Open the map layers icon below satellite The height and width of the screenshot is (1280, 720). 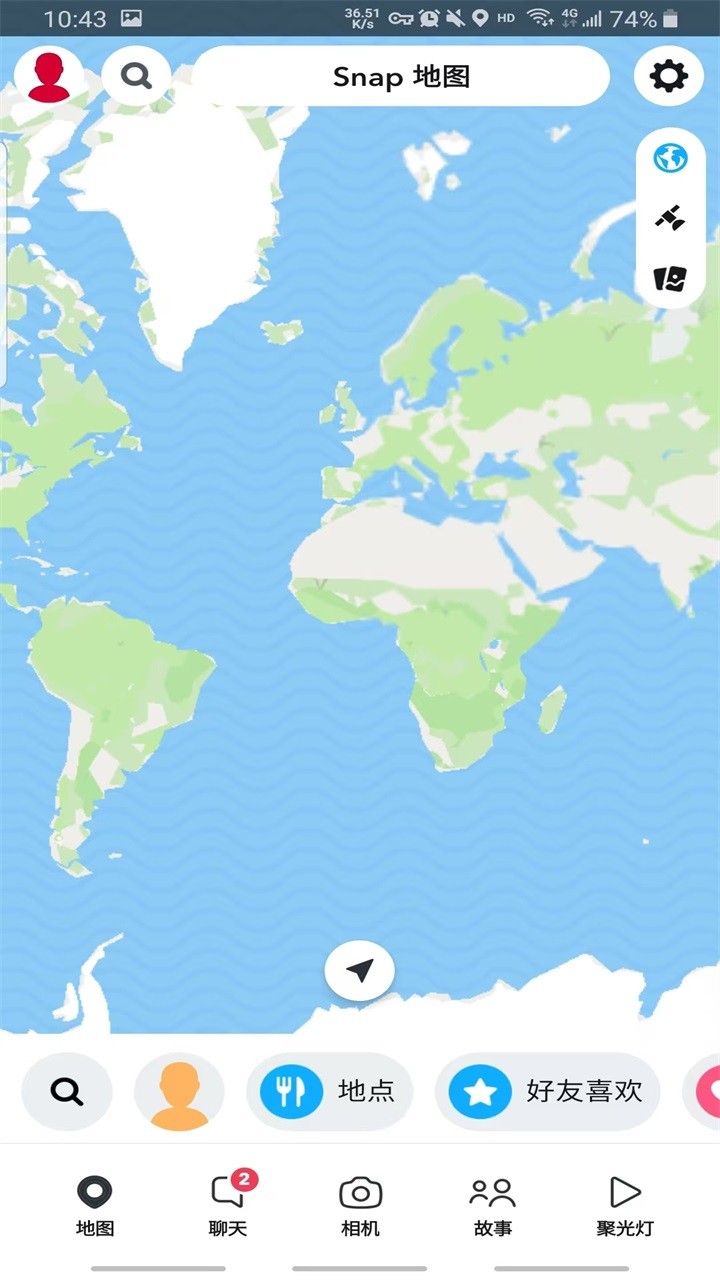[x=670, y=280]
